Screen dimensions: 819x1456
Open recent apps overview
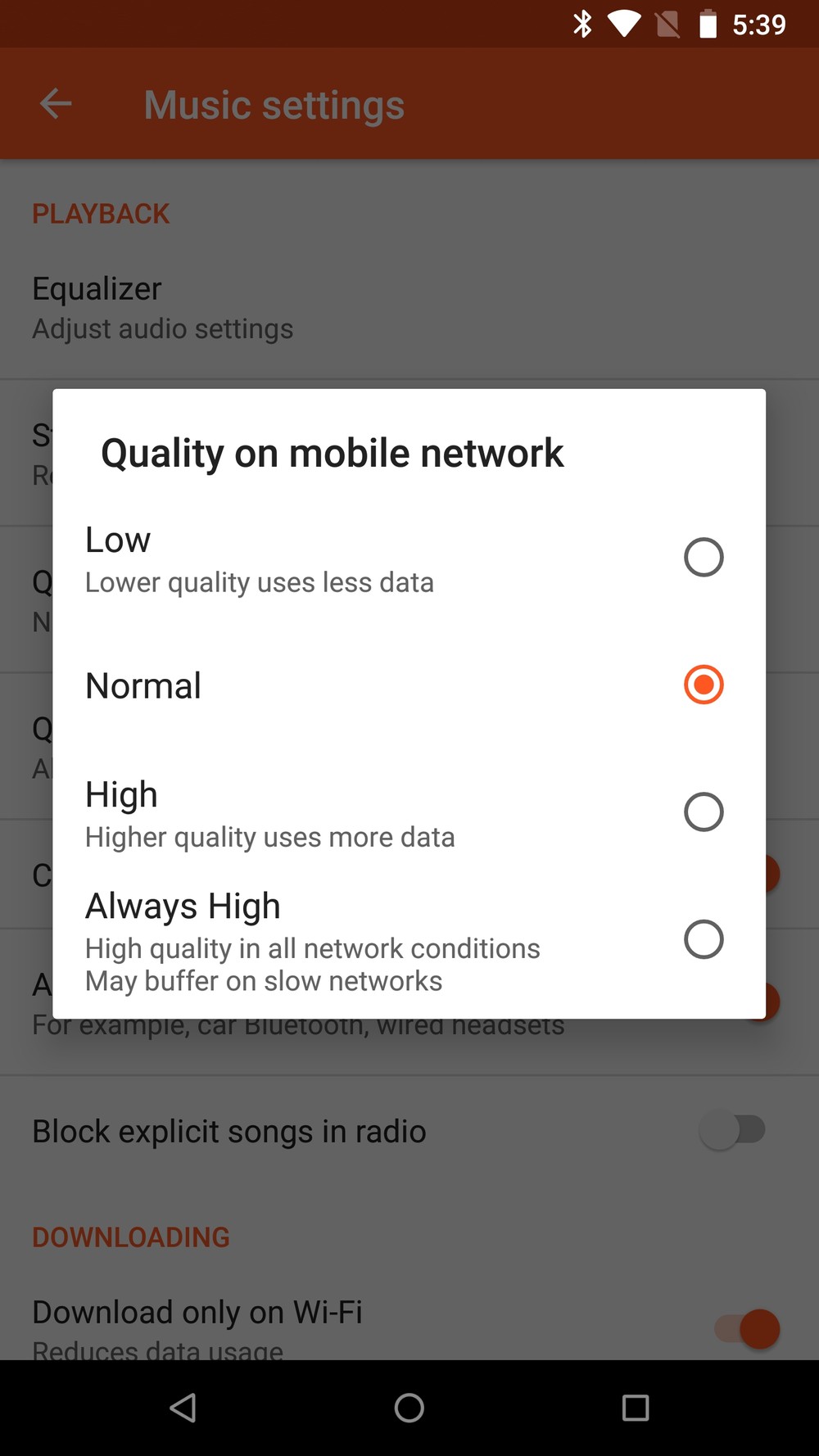click(636, 1408)
